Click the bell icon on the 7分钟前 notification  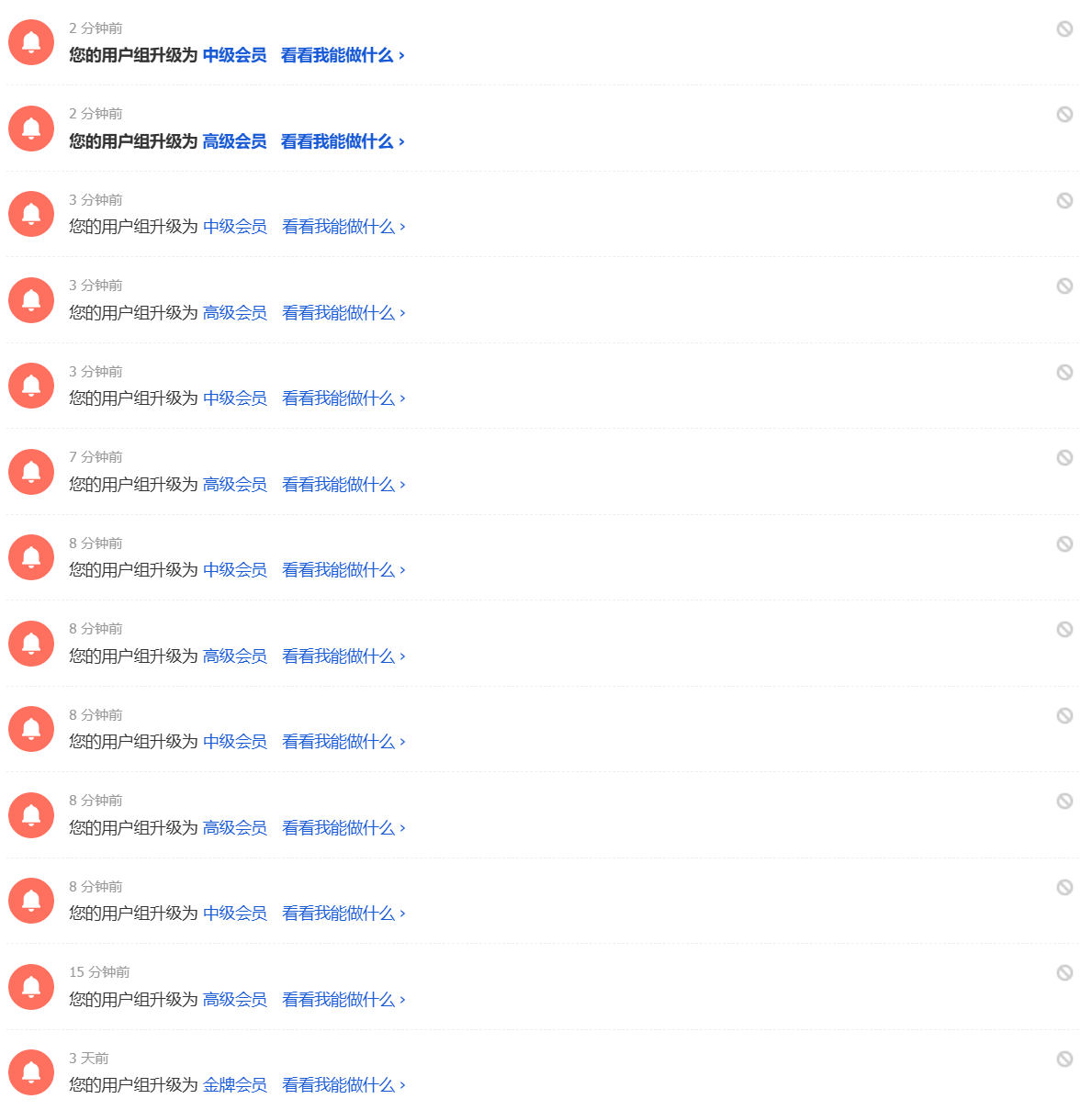pos(30,471)
